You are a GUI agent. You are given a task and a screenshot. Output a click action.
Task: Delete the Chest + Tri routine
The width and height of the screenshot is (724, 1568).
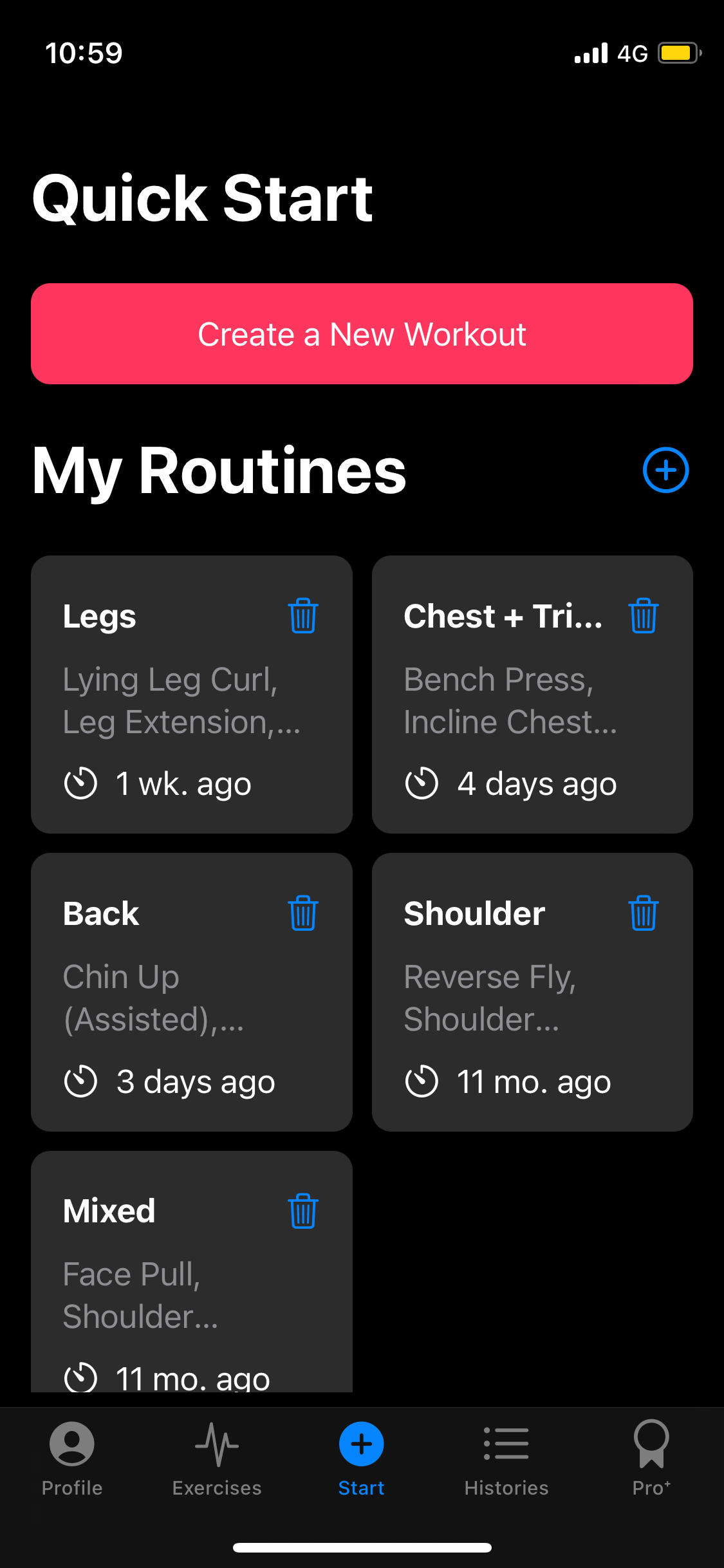644,616
